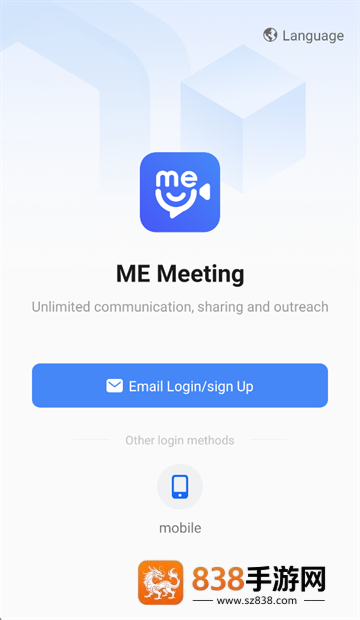The width and height of the screenshot is (360, 620).
Task: Tap Email Login/sign Up button
Action: (180, 386)
